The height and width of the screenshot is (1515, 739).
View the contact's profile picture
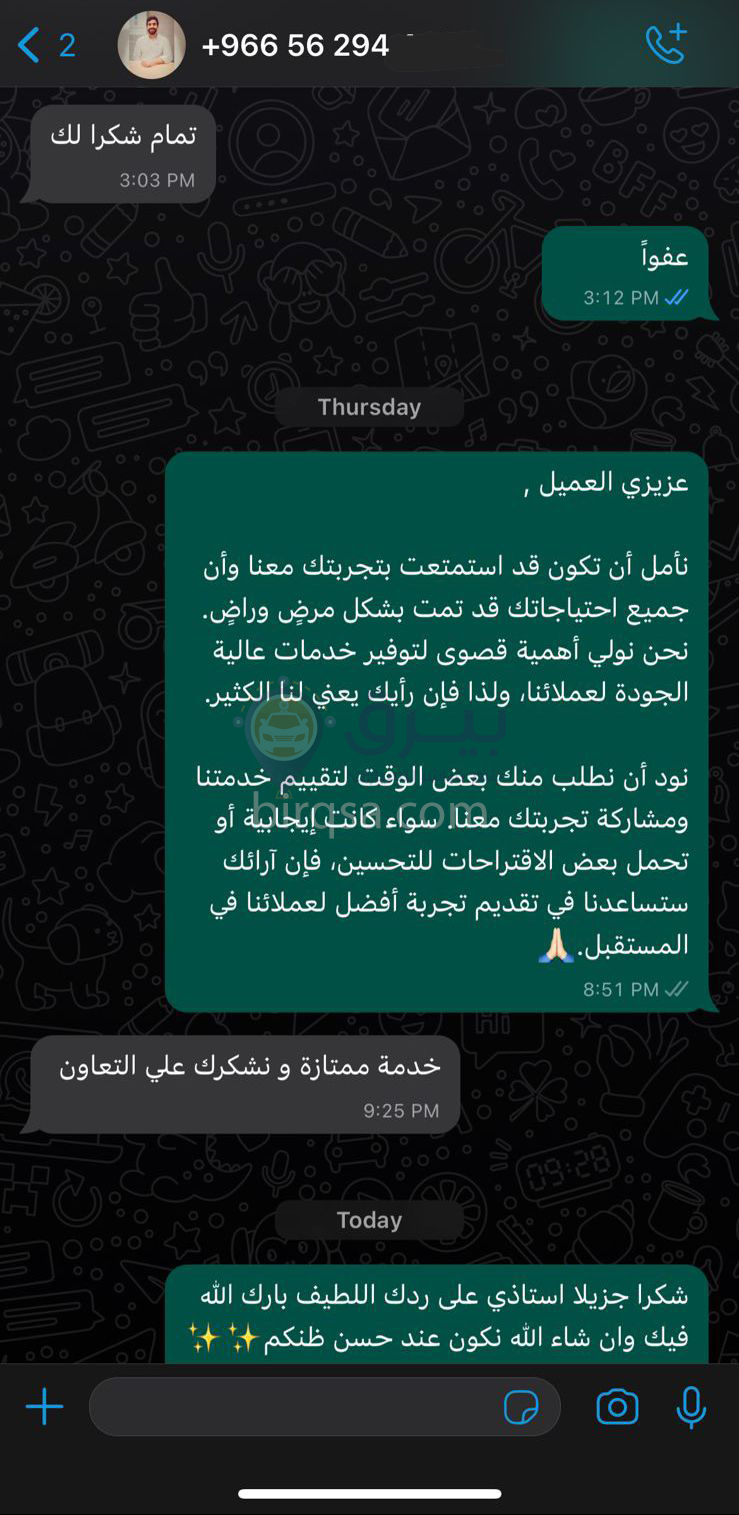click(x=151, y=45)
